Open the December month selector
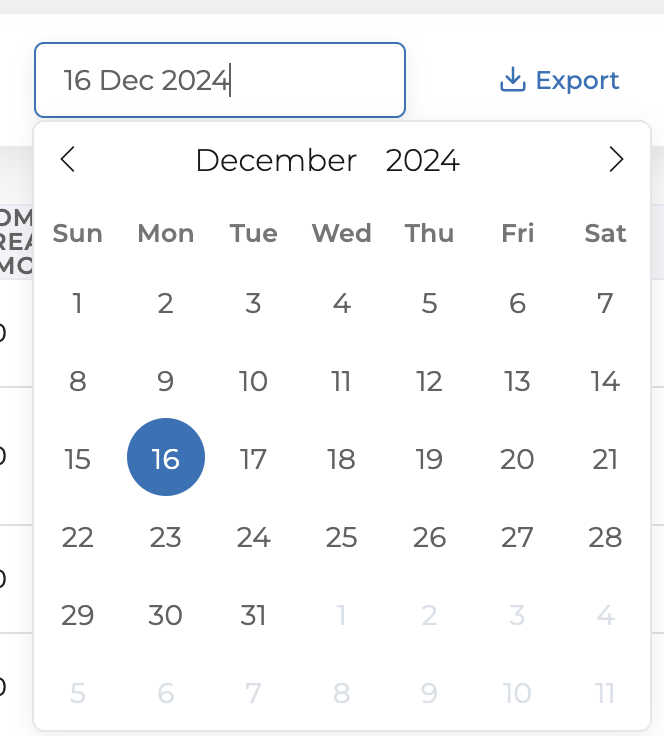 click(276, 160)
